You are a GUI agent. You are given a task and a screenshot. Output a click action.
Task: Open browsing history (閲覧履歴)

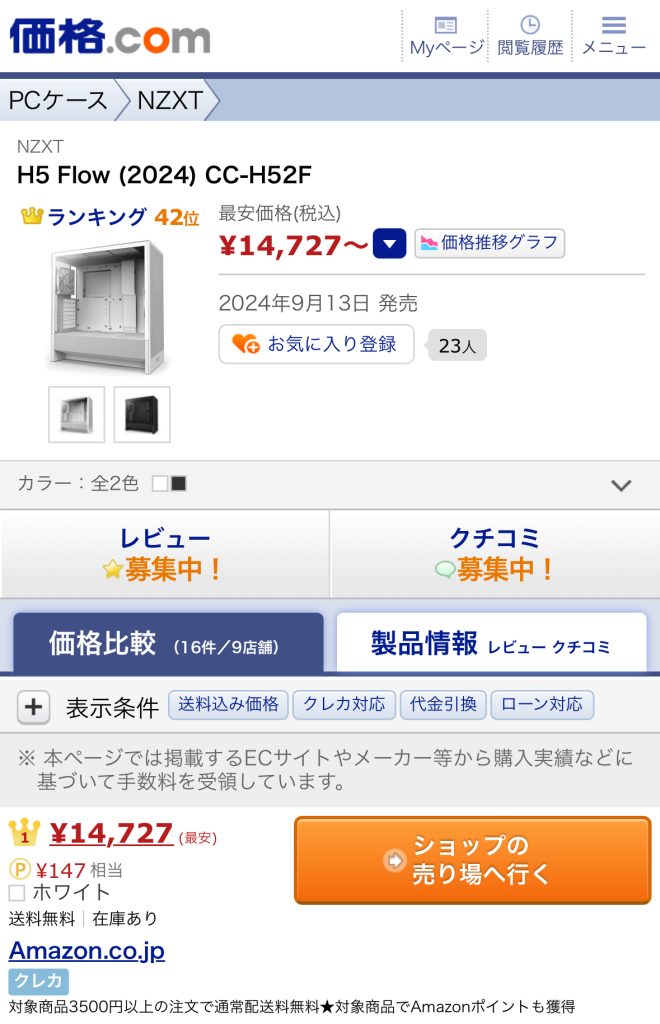pyautogui.click(x=530, y=36)
